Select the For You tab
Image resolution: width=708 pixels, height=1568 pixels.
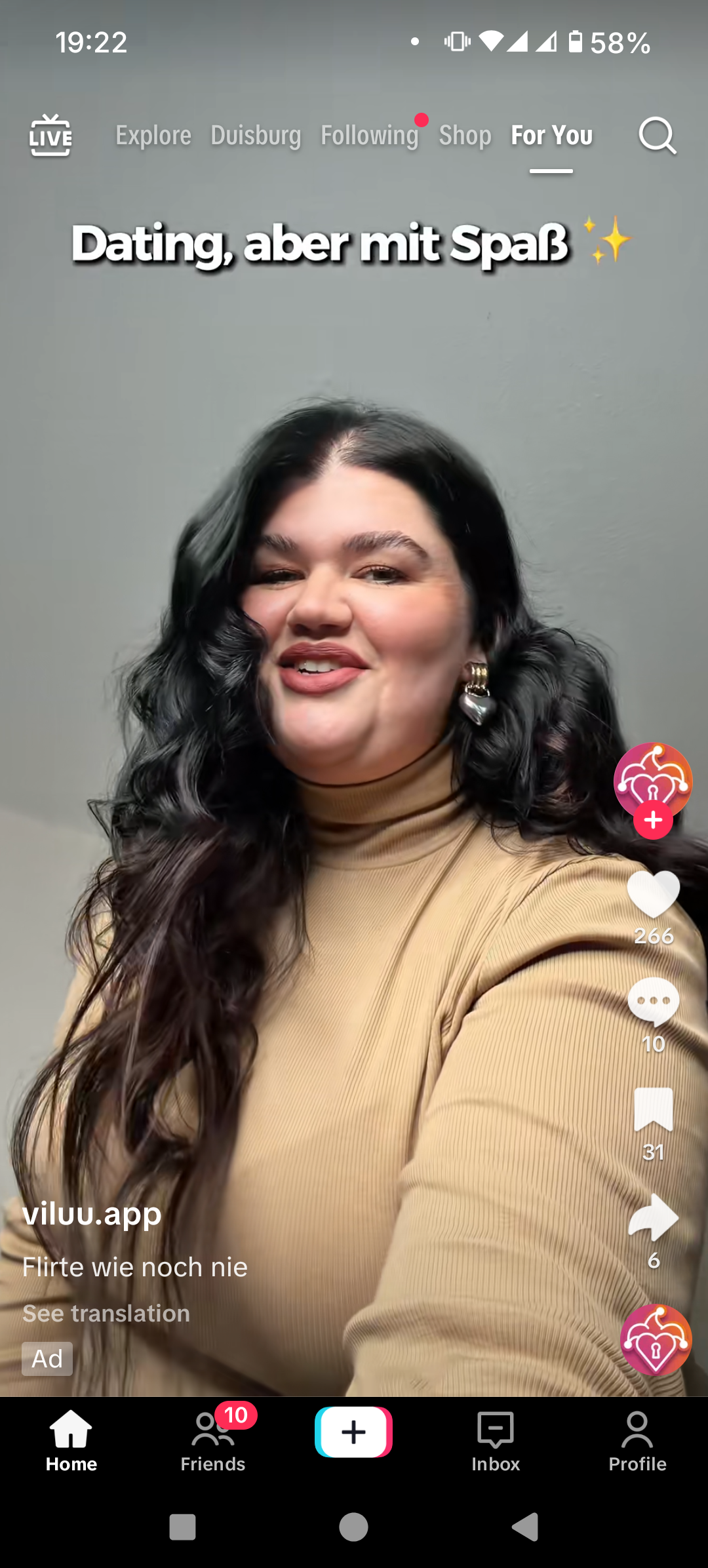(551, 136)
